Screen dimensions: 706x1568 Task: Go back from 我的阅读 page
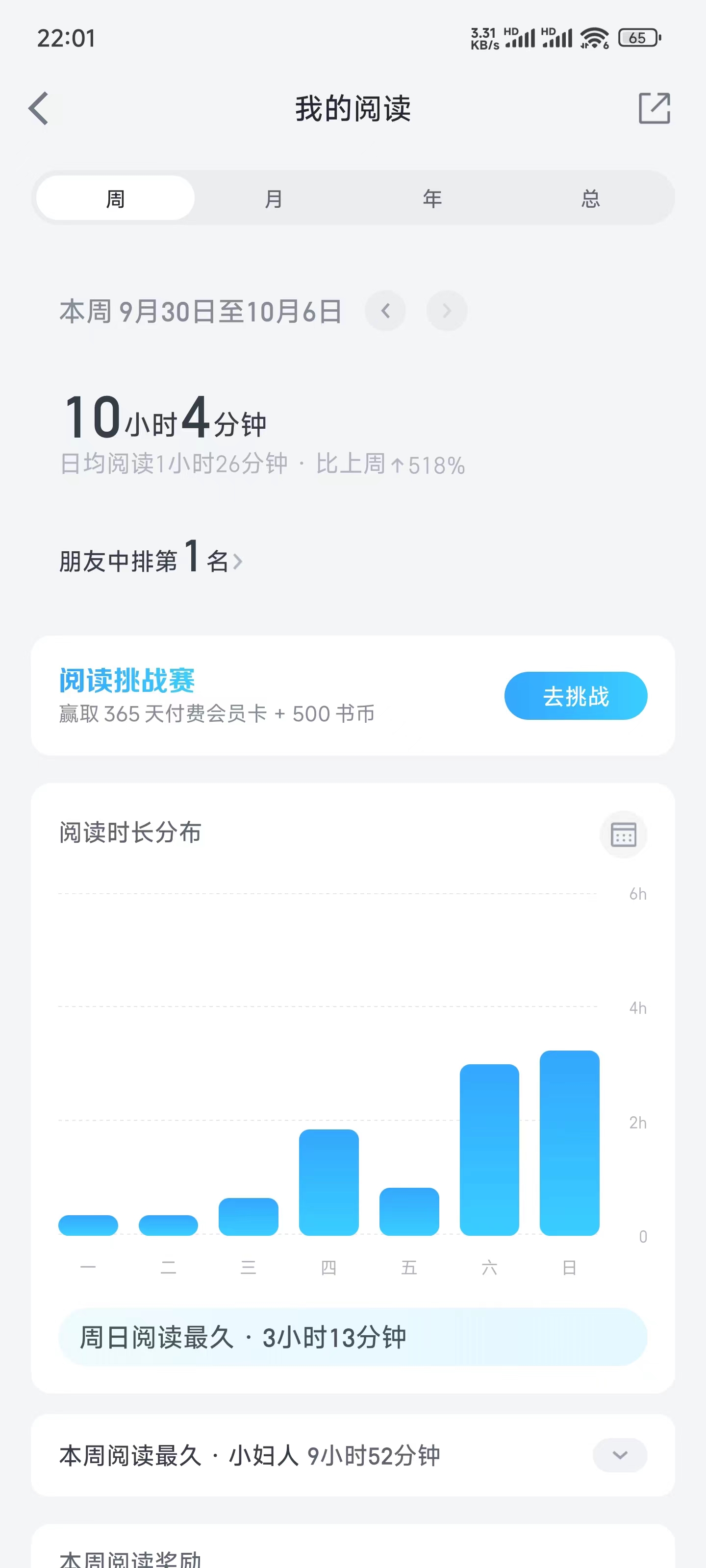pyautogui.click(x=39, y=109)
